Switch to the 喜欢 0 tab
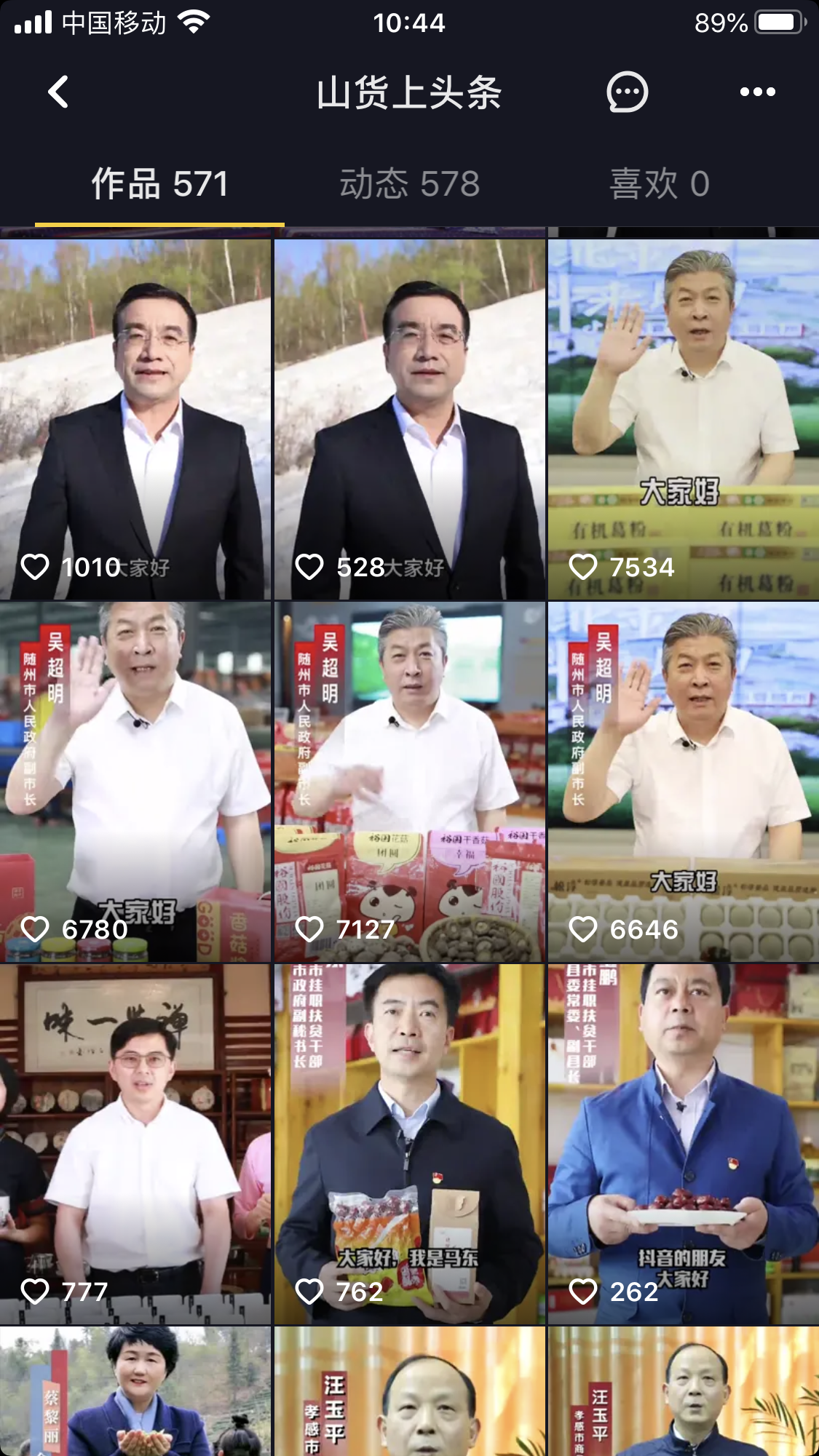Viewport: 819px width, 1456px height. (659, 184)
